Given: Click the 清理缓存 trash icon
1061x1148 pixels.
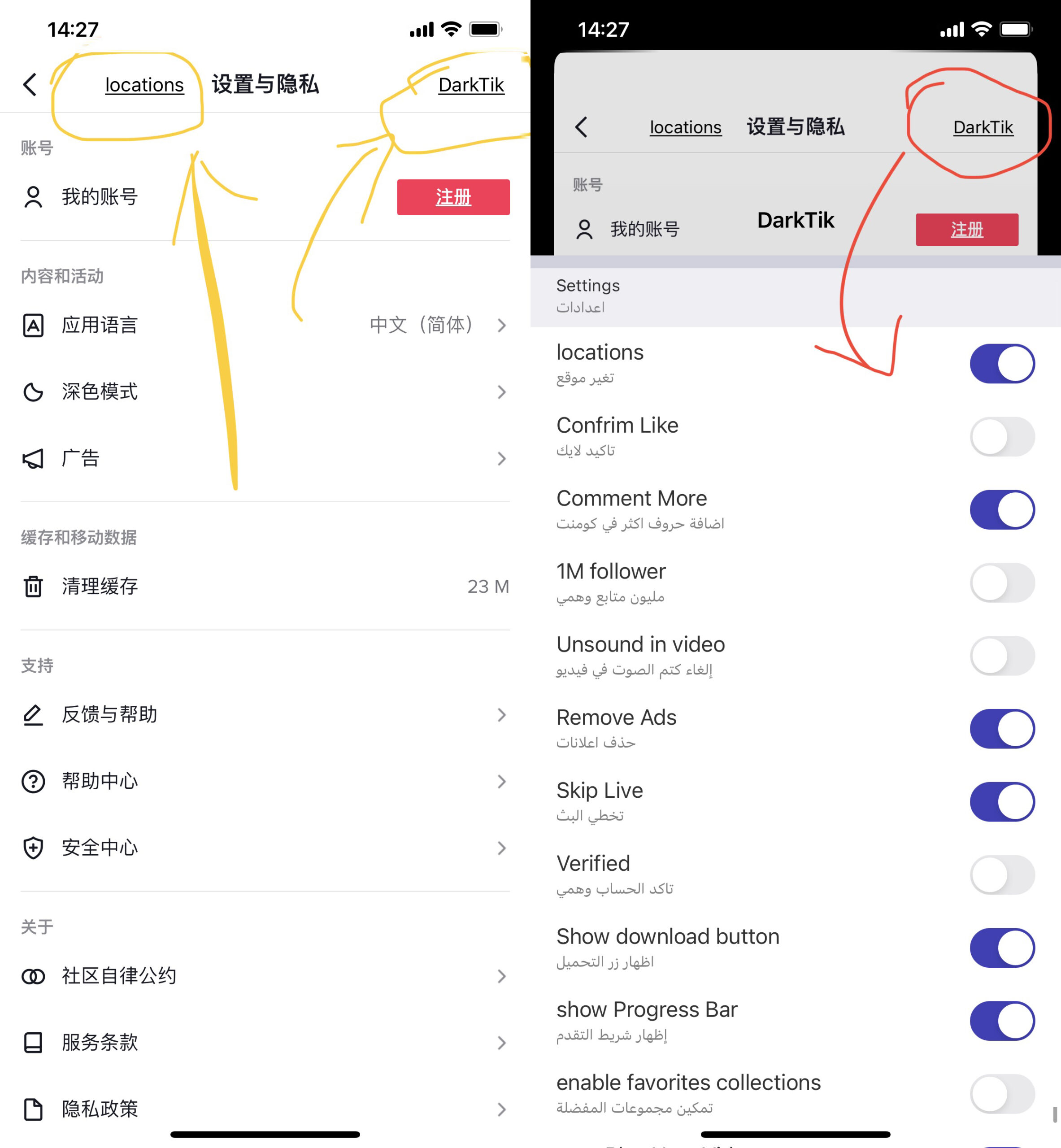Looking at the screenshot, I should (33, 586).
